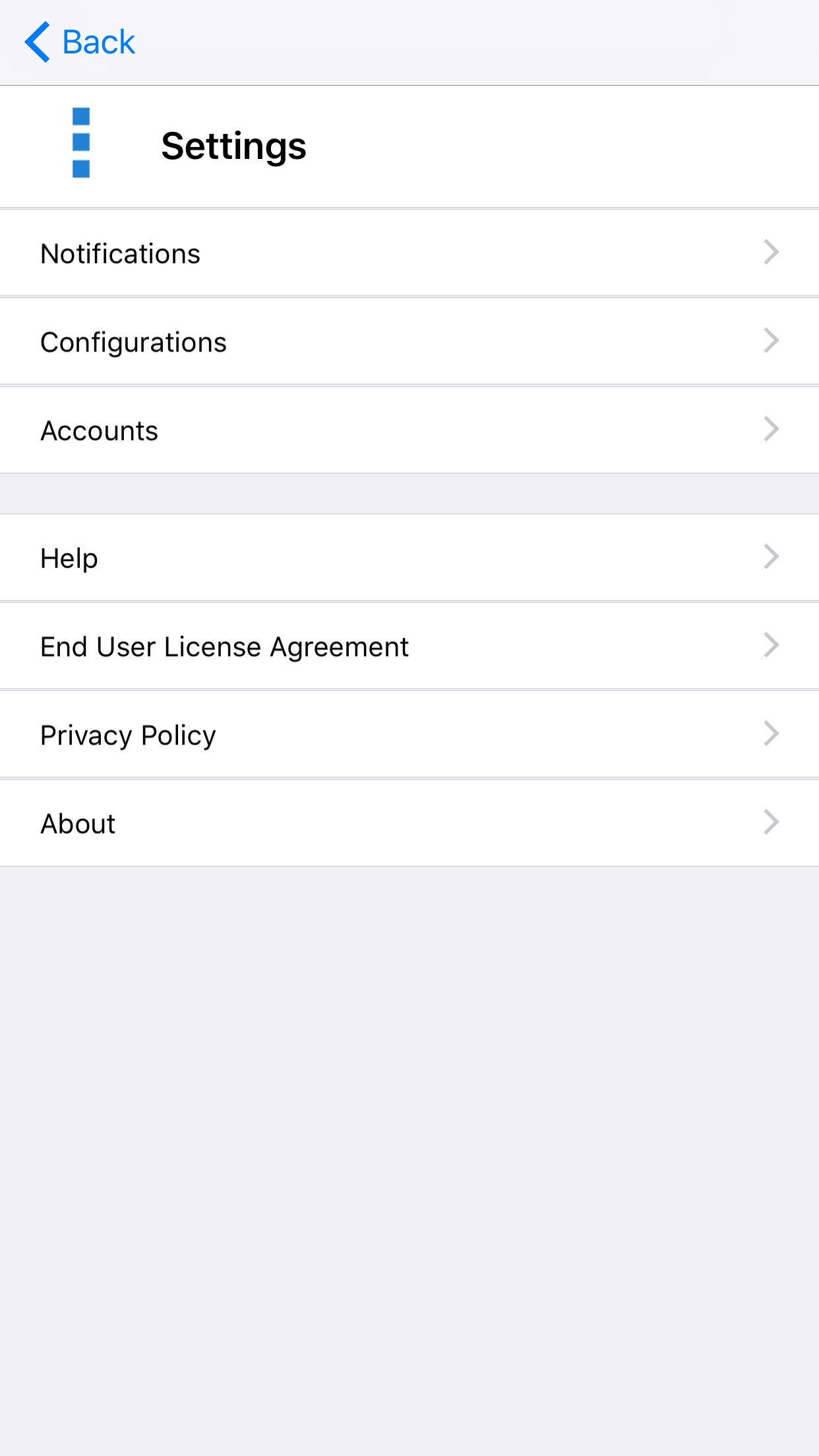Viewport: 819px width, 1456px height.
Task: Click the chevron next to Configurations
Action: click(772, 340)
